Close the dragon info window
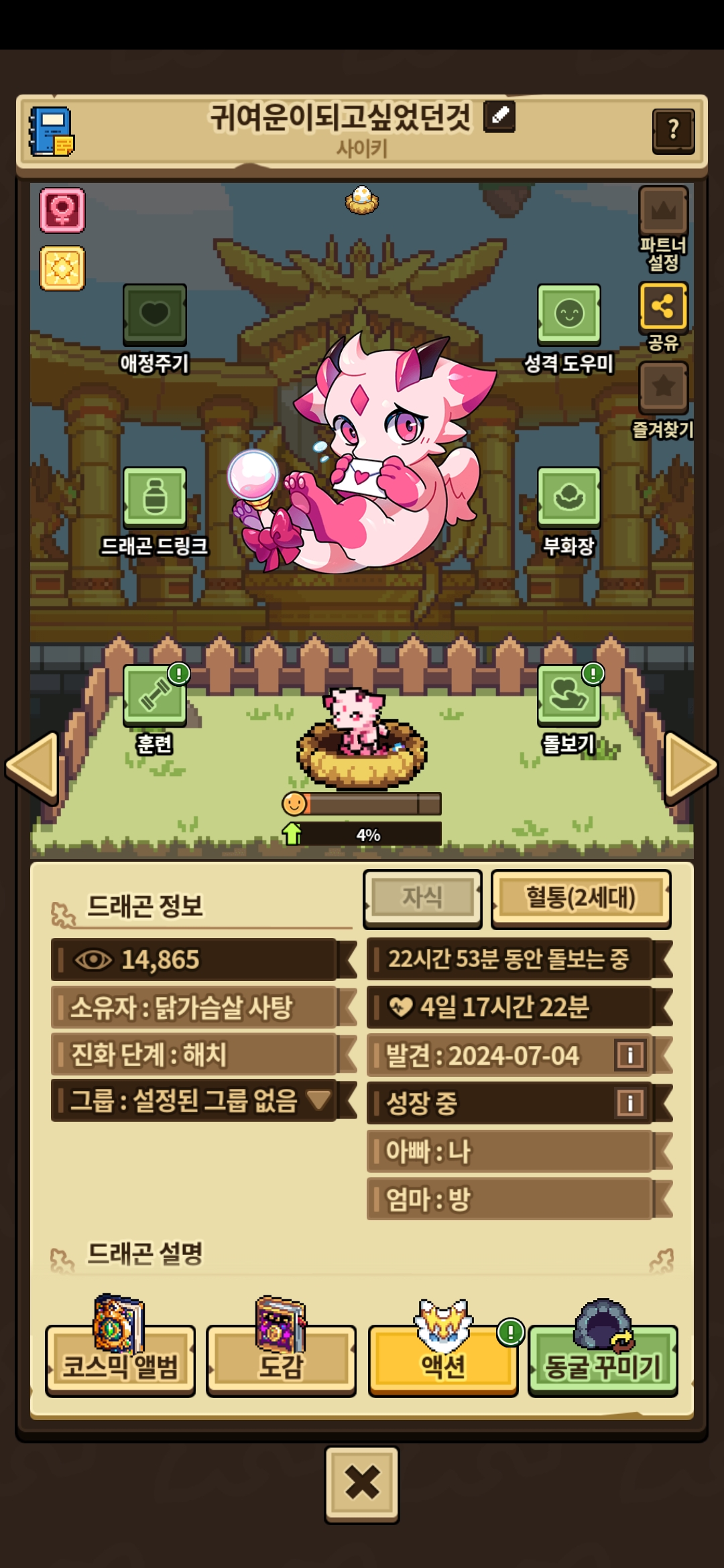724x1568 pixels. [361, 1482]
